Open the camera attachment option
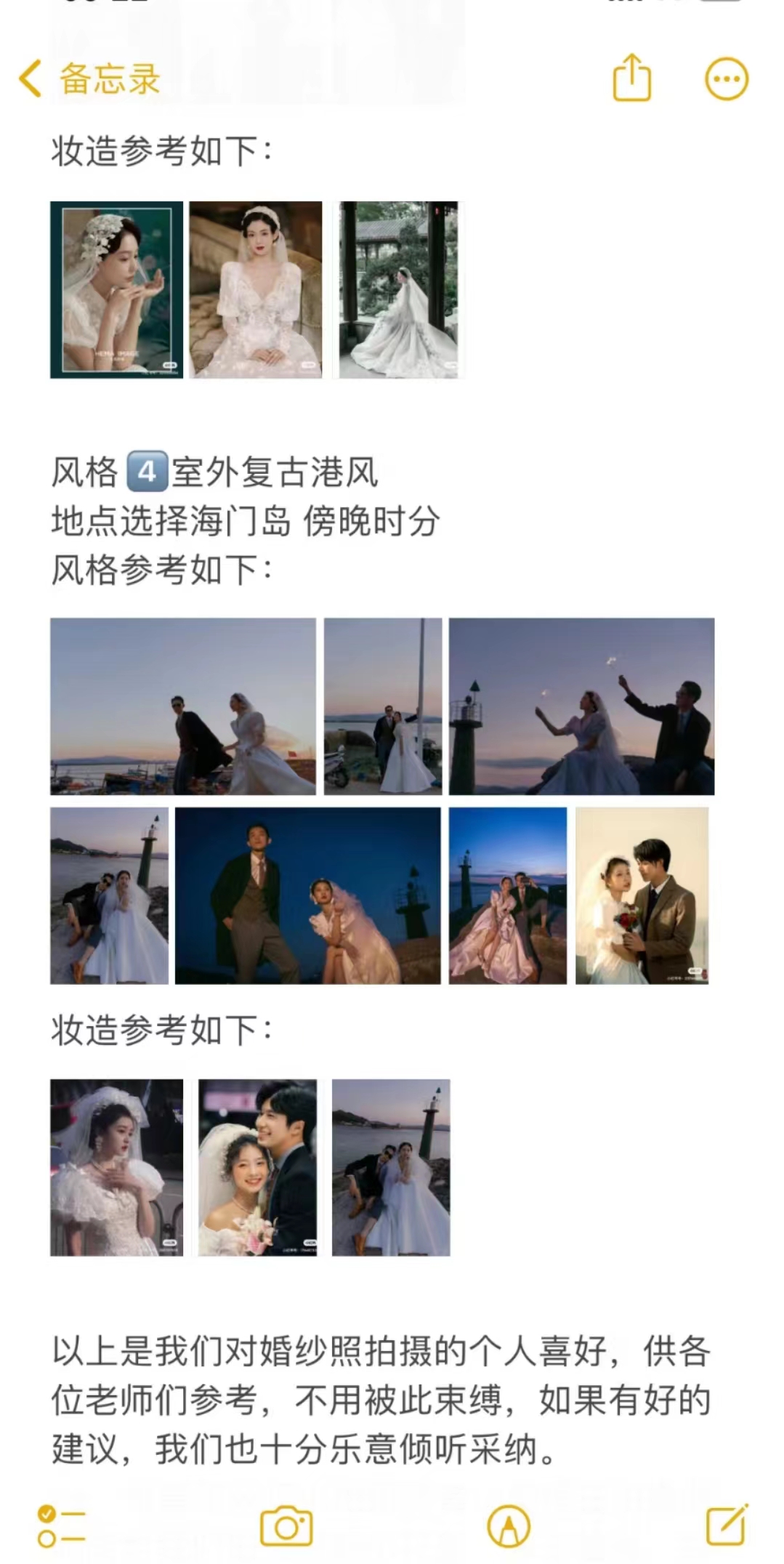The width and height of the screenshot is (784, 1564). (286, 1525)
